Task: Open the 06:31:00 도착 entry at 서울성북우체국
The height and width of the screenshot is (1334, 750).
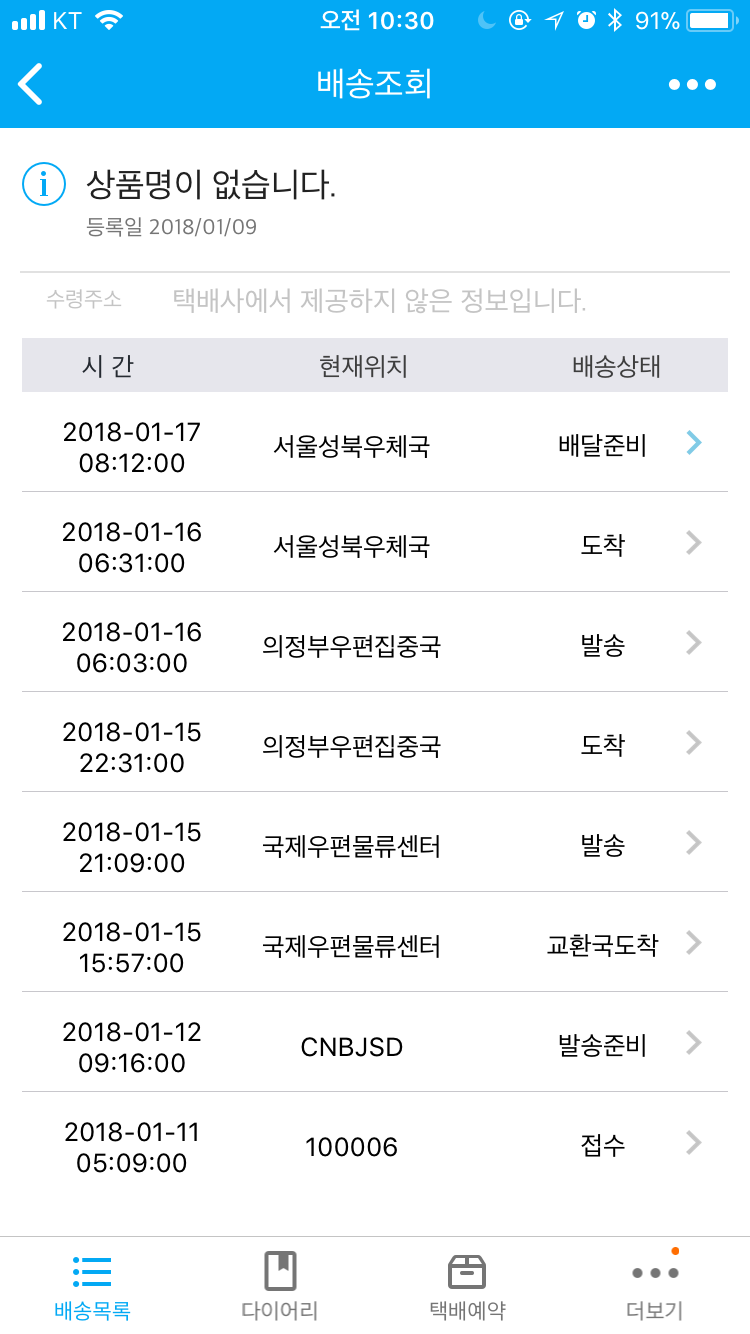Action: coord(375,542)
